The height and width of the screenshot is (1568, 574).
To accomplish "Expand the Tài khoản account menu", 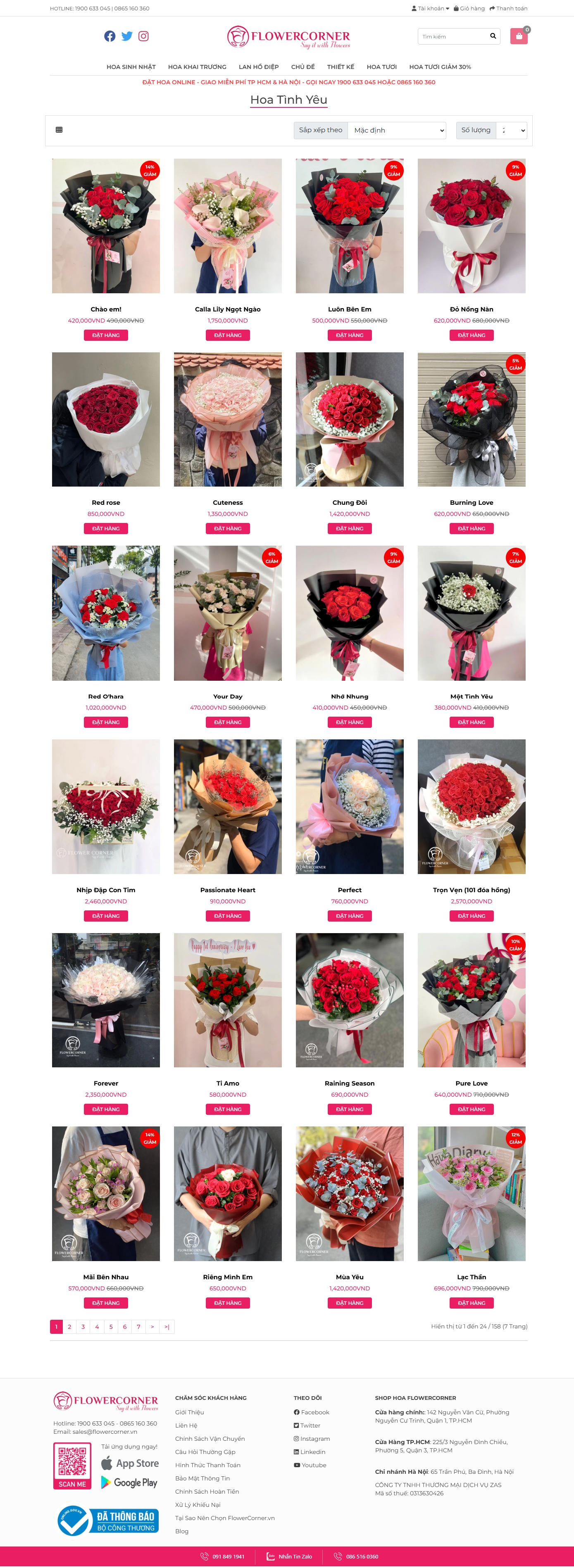I will point(430,9).
